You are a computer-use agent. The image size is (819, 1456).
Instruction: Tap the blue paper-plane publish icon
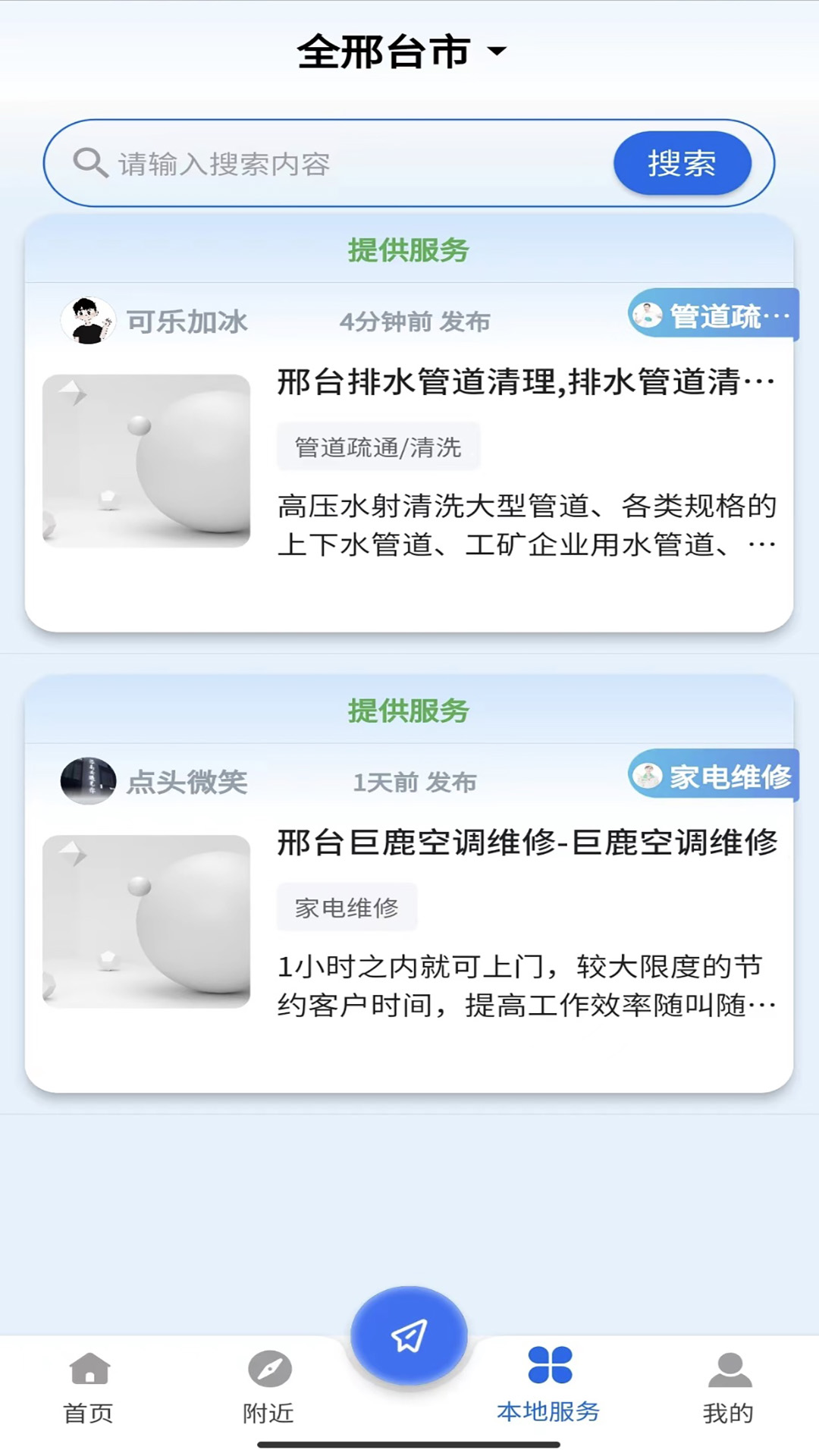[408, 1335]
